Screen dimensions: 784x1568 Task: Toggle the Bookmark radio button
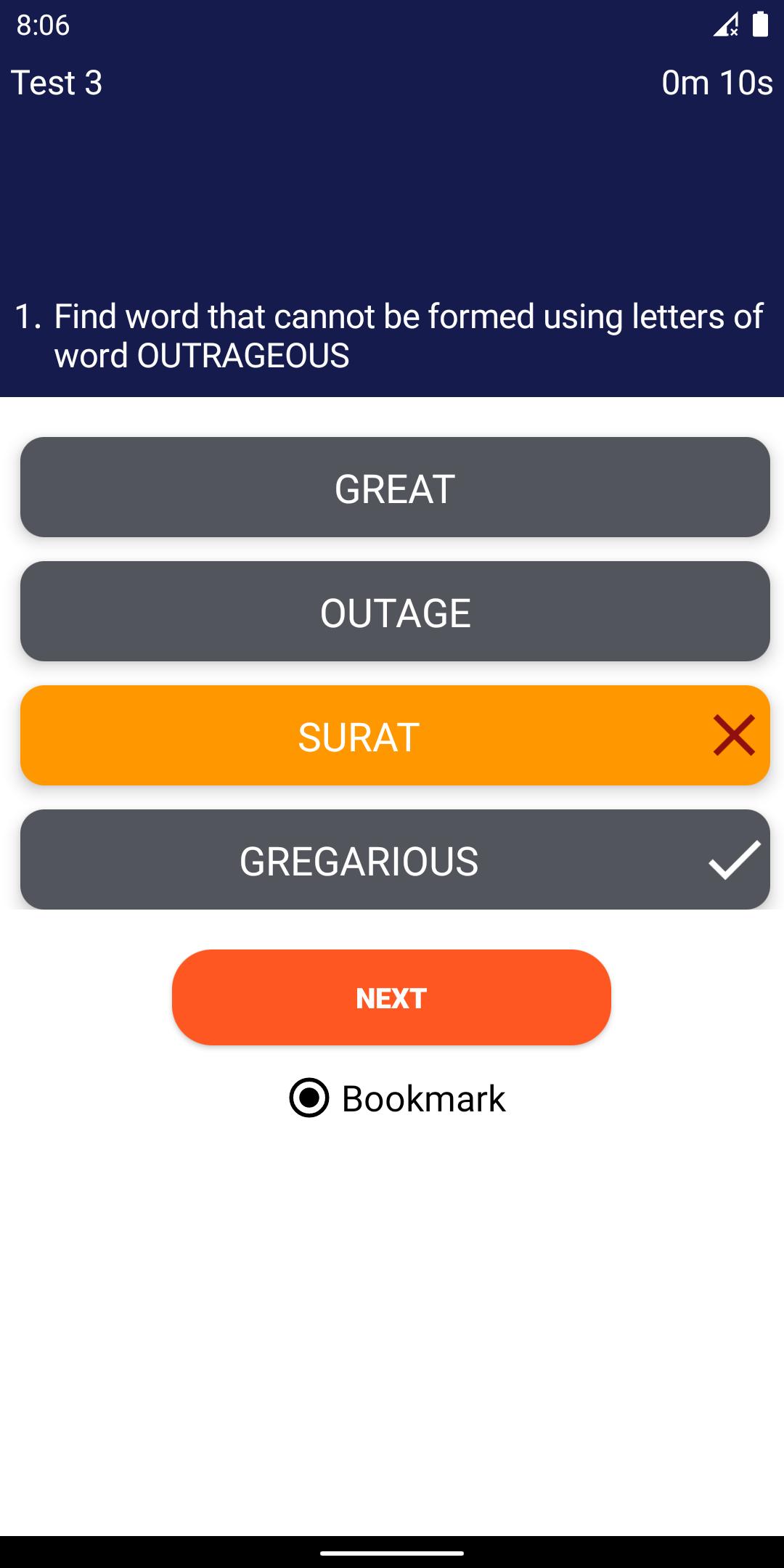(309, 1098)
